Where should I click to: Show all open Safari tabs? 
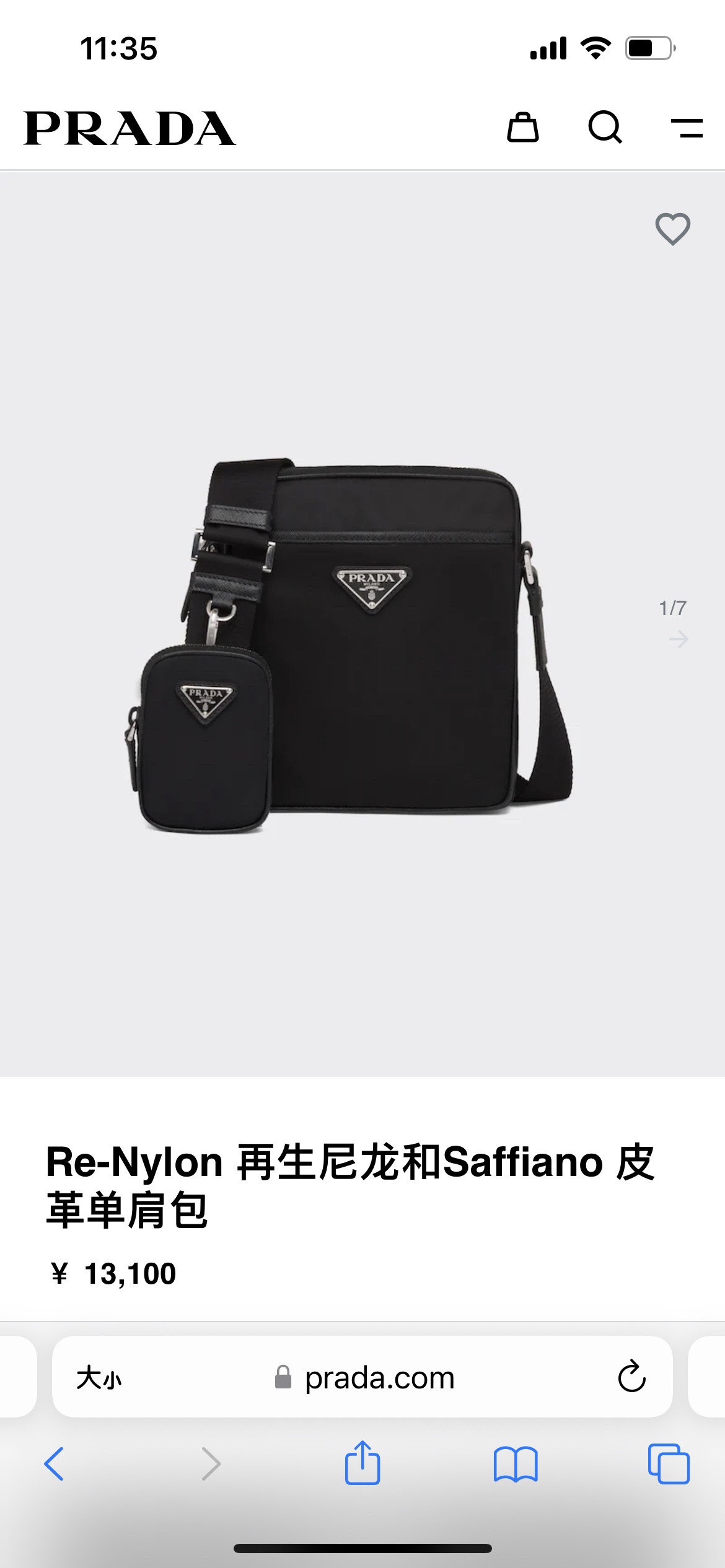coord(669,1464)
